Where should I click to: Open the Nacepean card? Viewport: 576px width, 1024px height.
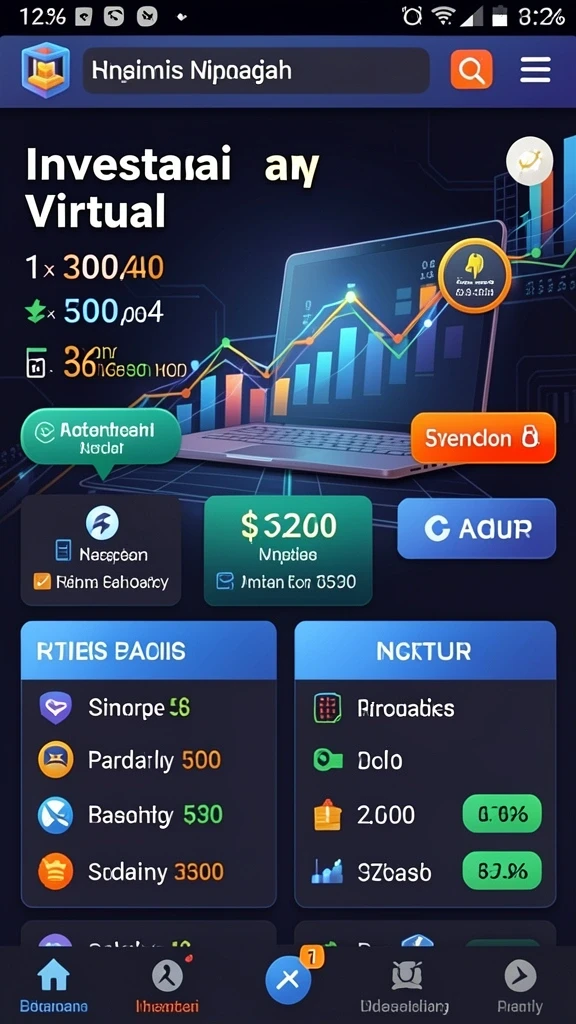pyautogui.click(x=101, y=550)
